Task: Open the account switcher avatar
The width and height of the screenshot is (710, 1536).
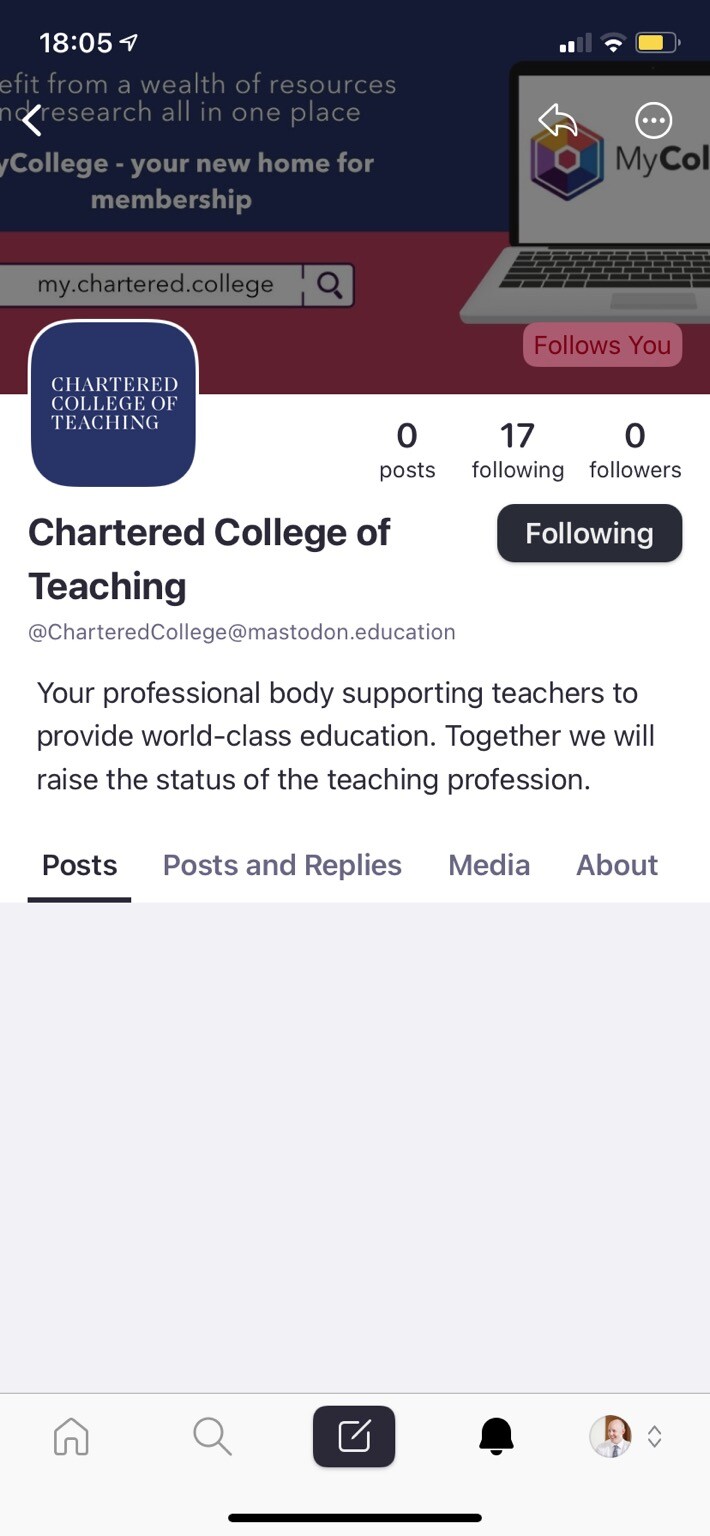Action: click(x=626, y=1437)
